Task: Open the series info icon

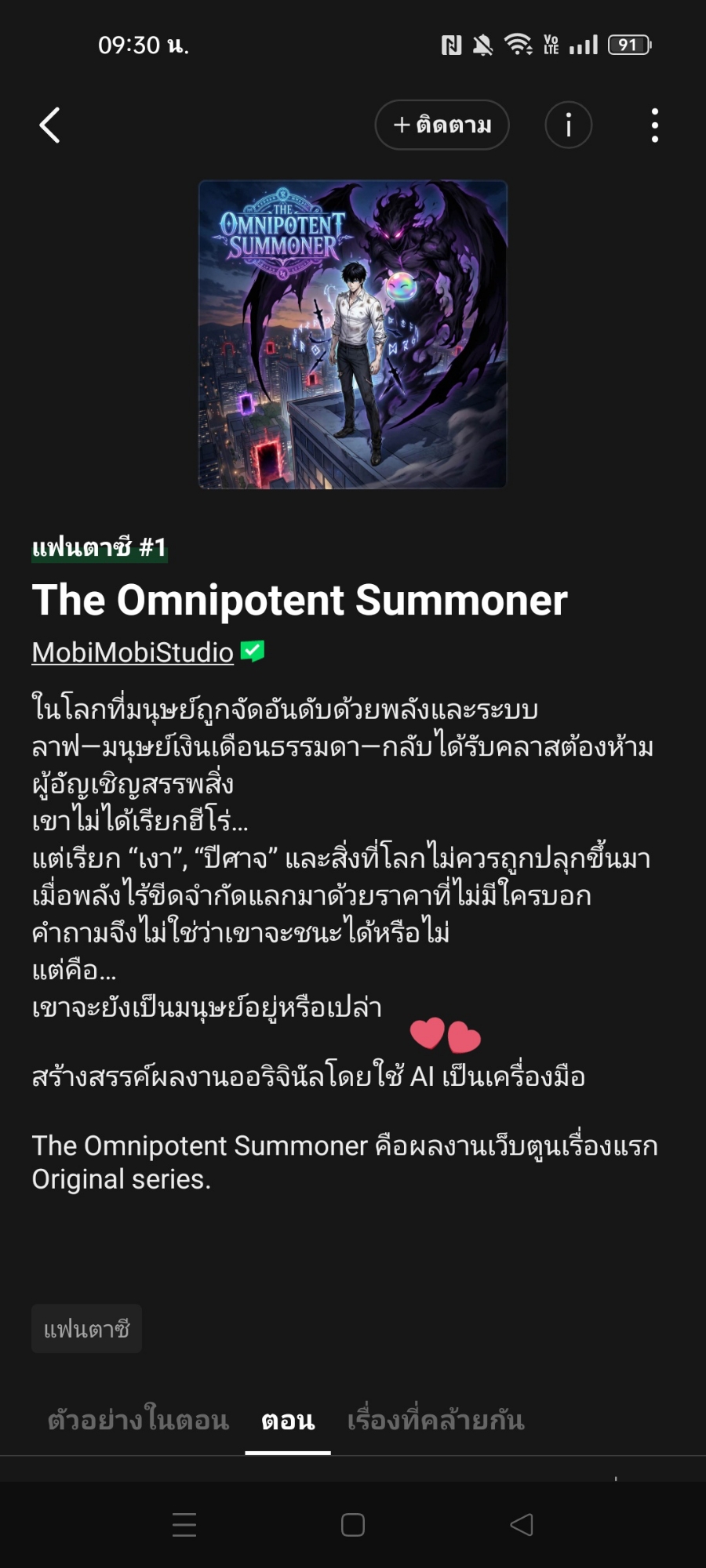Action: point(568,125)
